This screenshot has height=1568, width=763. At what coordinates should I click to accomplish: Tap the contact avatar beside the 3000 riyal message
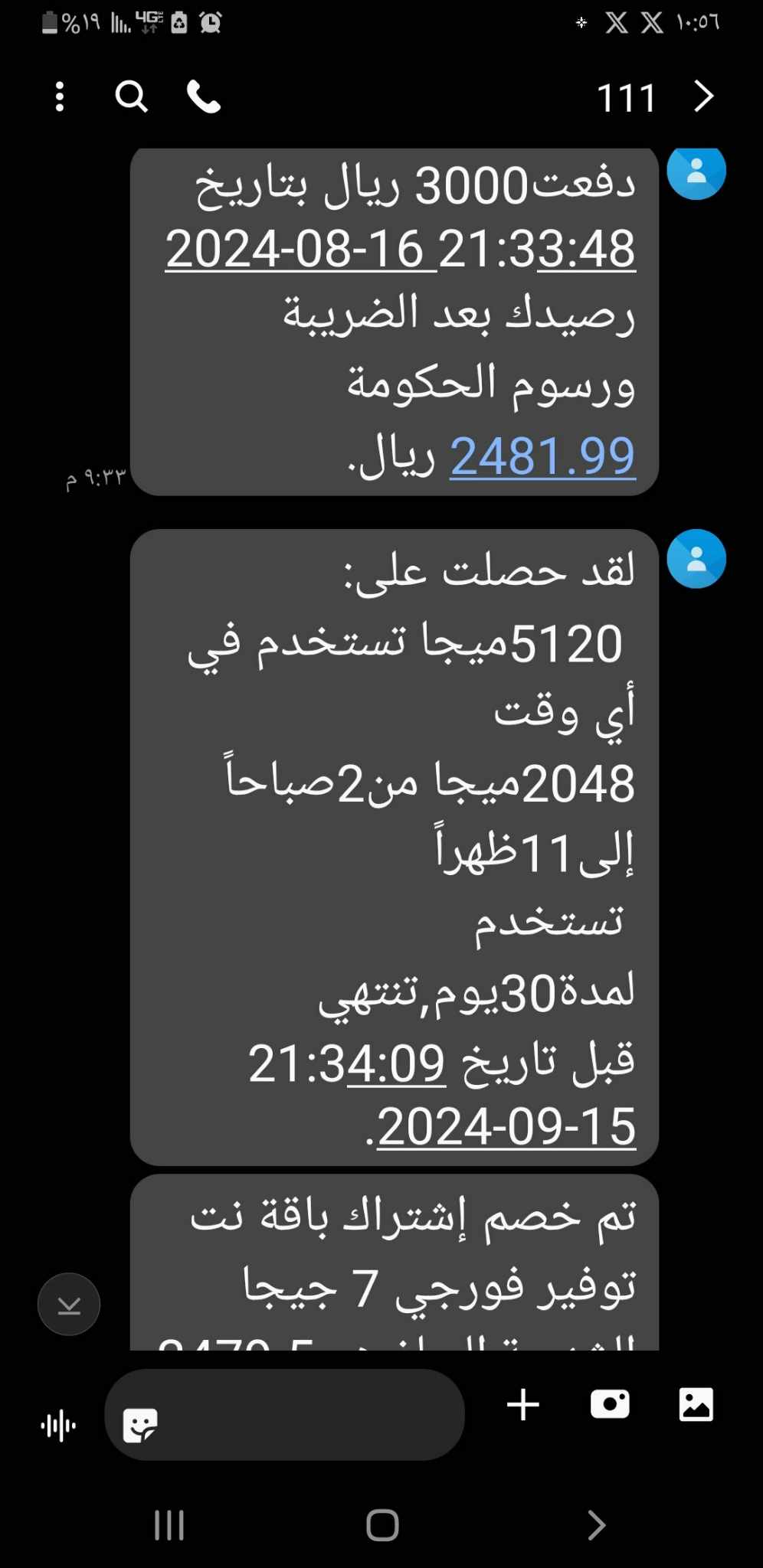[x=696, y=171]
